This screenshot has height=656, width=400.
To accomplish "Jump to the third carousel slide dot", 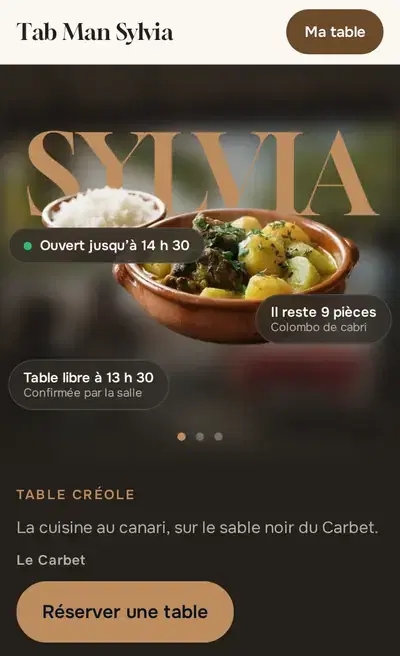I will tap(218, 437).
